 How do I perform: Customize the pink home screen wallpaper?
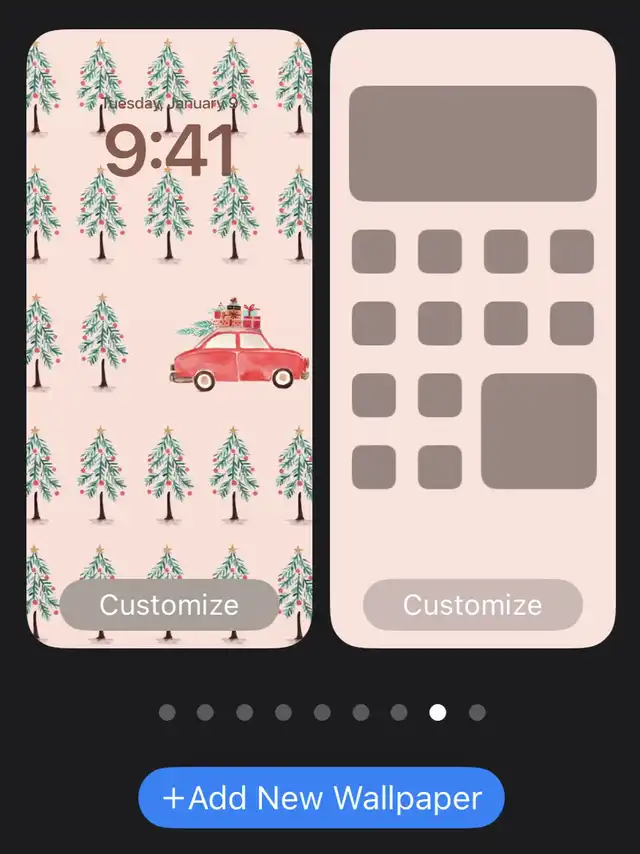pyautogui.click(x=472, y=605)
